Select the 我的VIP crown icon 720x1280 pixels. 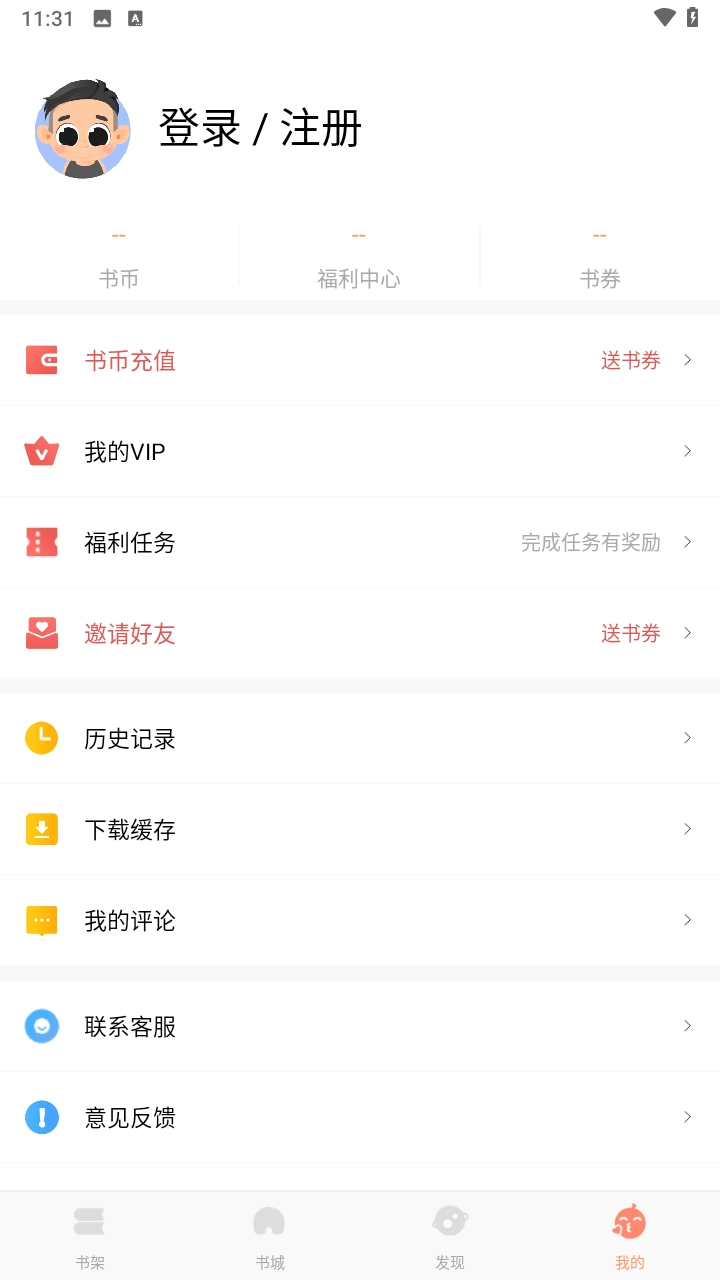[42, 451]
